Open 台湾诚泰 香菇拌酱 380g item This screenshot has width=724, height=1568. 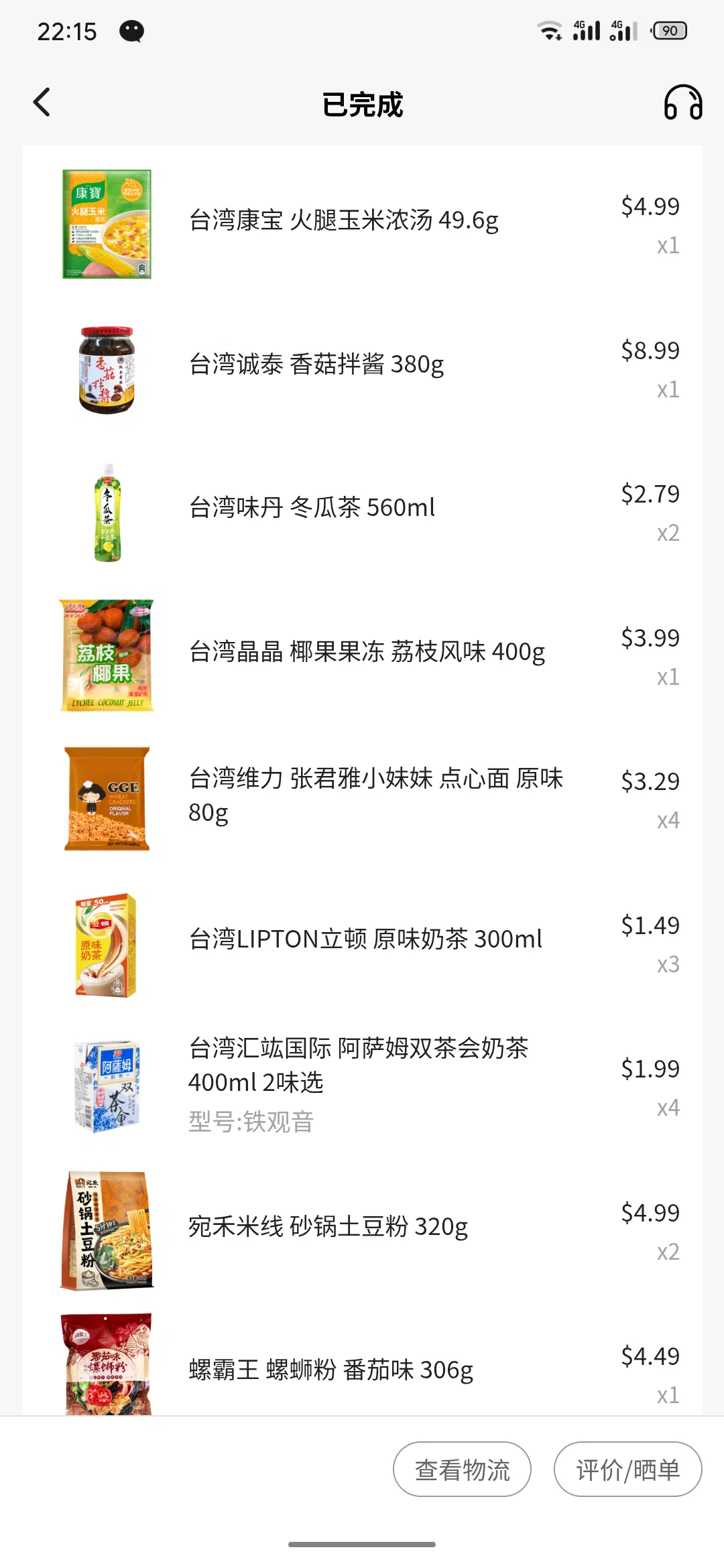[316, 365]
